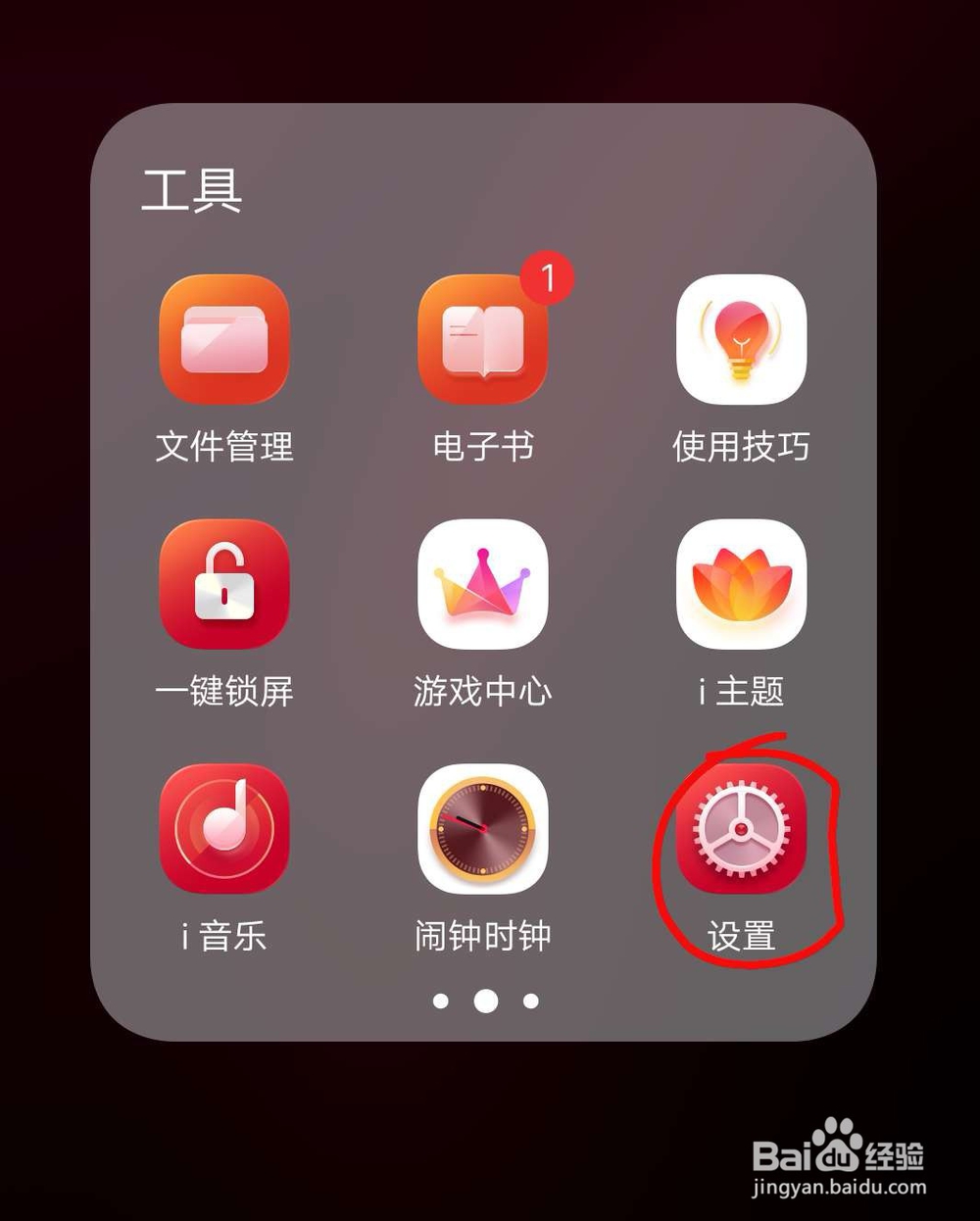Launch the 电子书 e-book app

[483, 340]
